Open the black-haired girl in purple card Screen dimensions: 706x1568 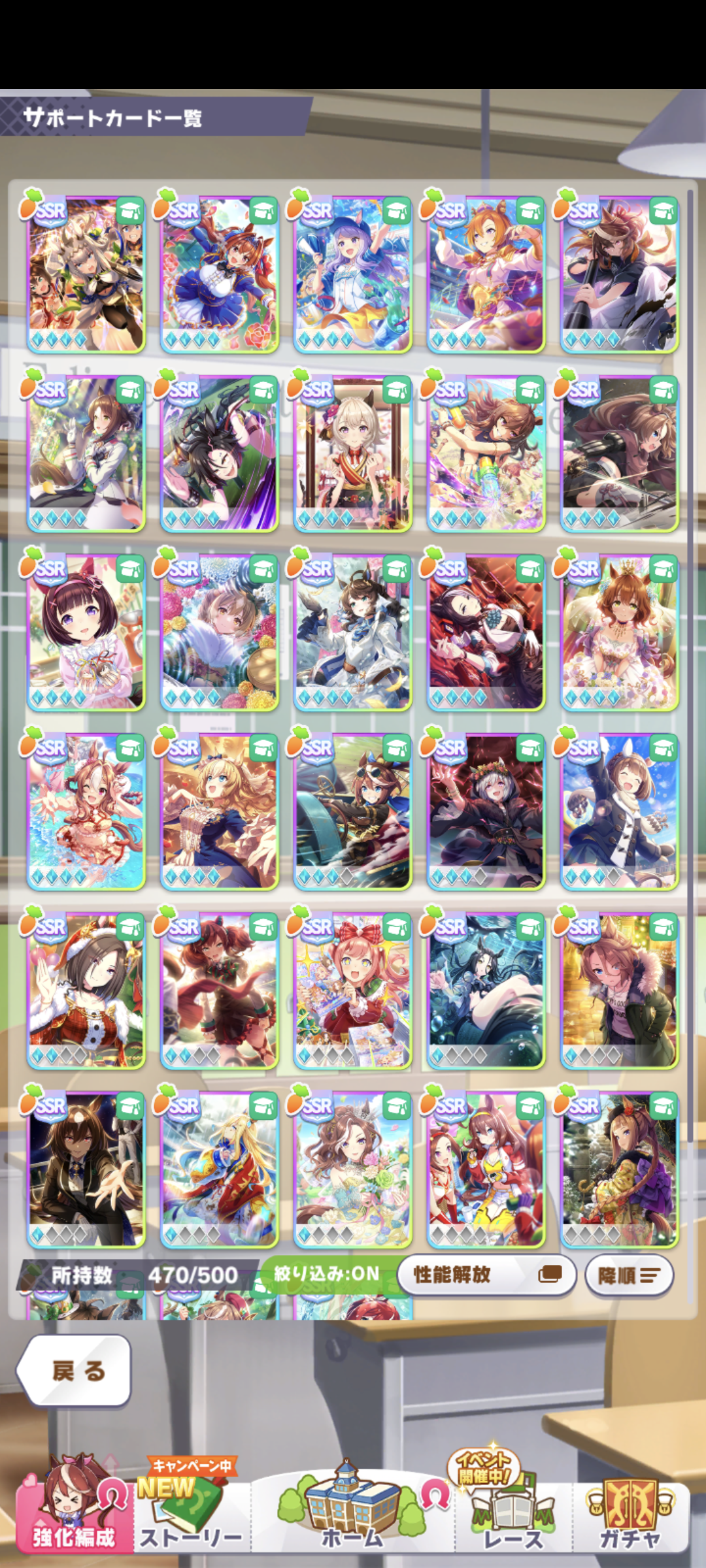pos(220,452)
